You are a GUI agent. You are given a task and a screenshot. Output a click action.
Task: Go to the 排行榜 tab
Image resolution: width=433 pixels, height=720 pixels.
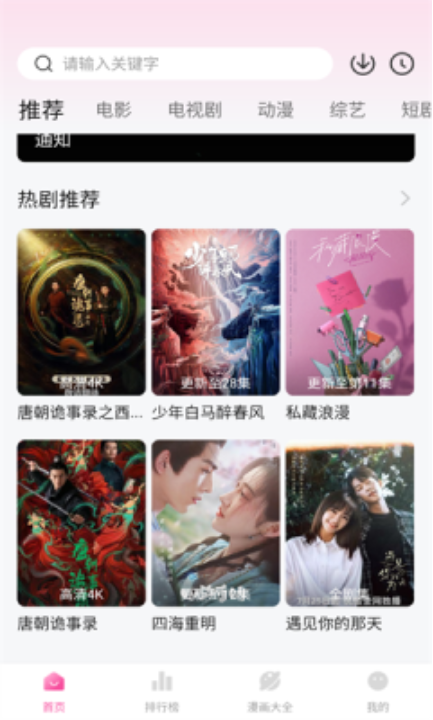162,692
